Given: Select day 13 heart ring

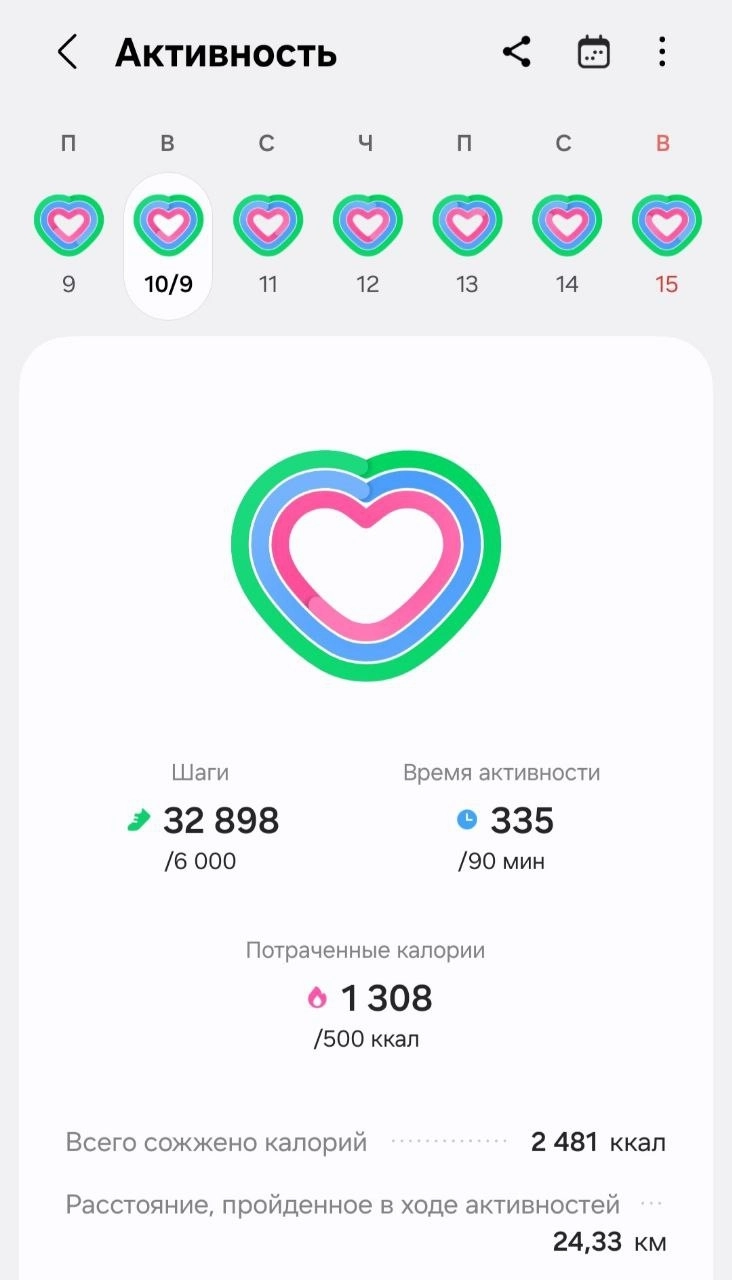Looking at the screenshot, I should [466, 225].
